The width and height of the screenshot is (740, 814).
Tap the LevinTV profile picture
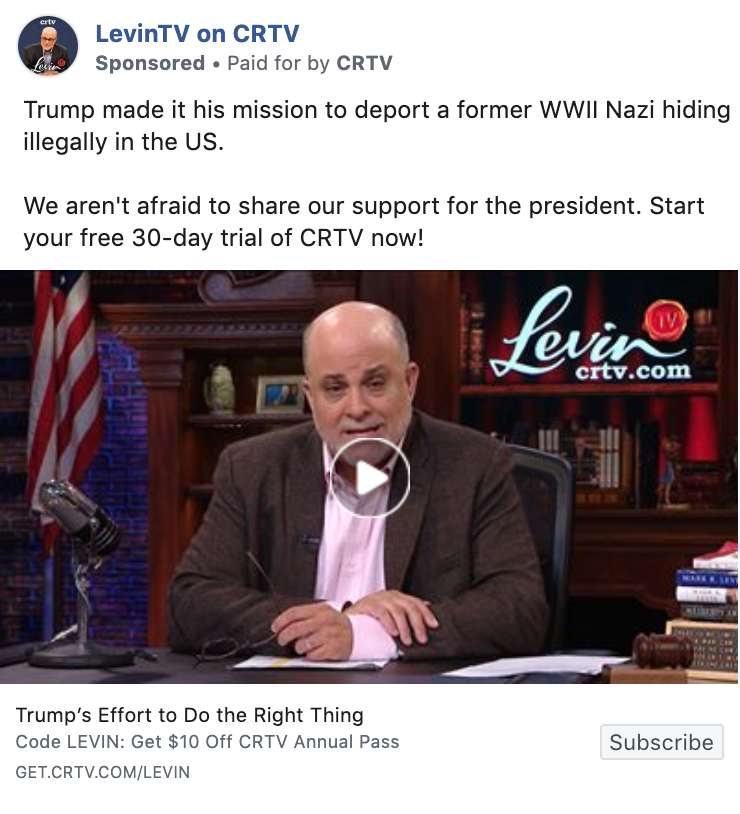coord(48,47)
